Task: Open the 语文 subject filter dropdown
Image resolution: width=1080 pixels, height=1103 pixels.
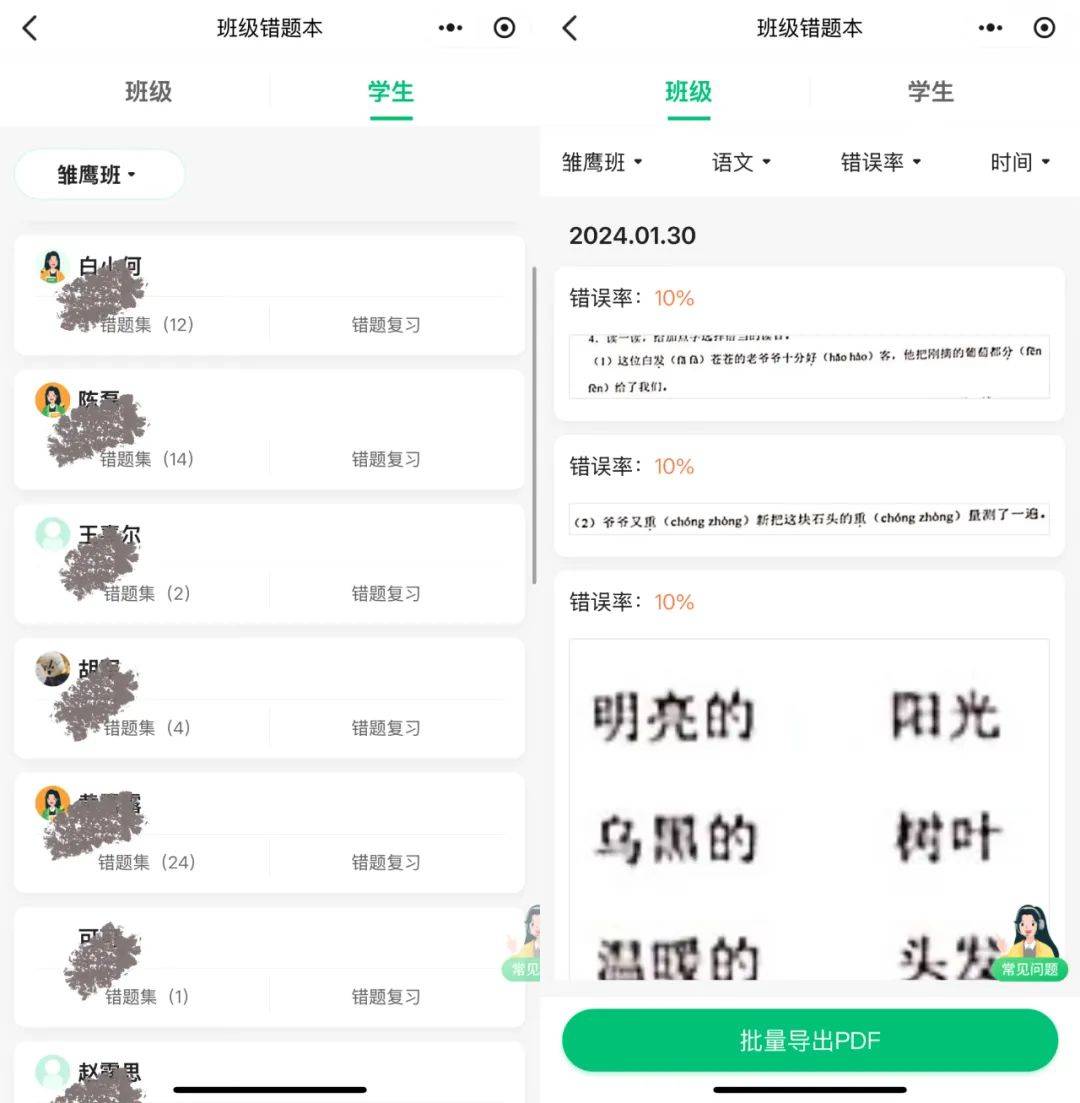Action: [741, 162]
